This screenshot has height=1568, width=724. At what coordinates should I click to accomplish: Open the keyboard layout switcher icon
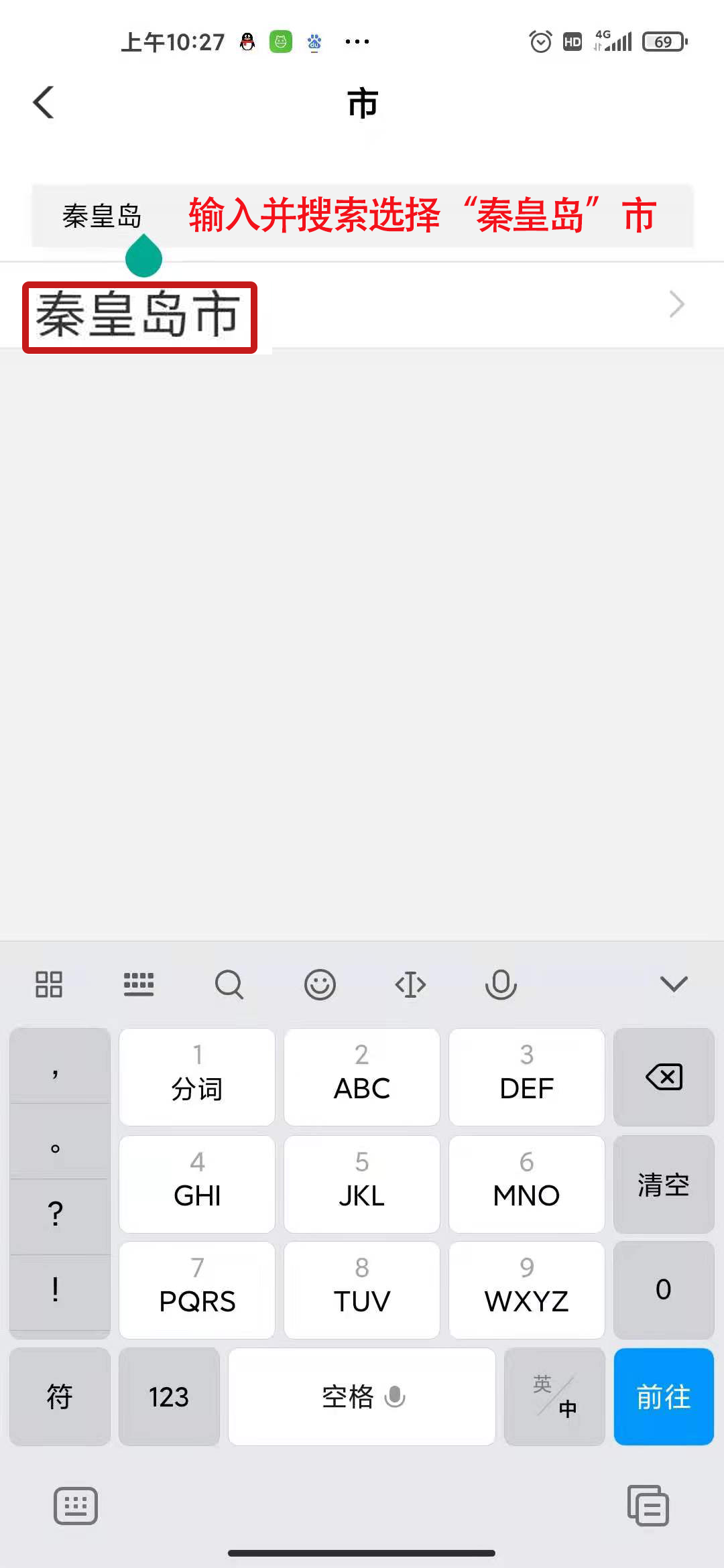139,984
